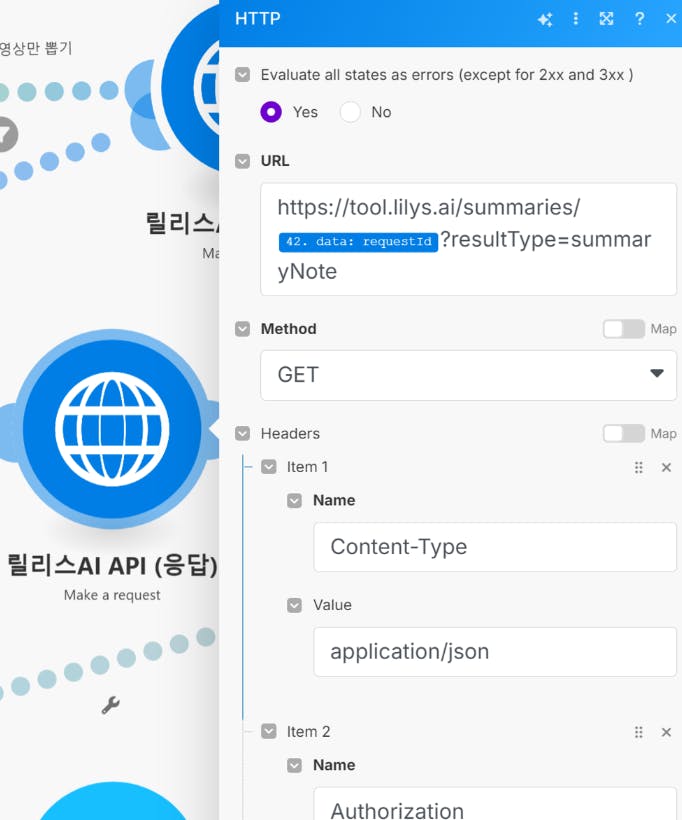Screen dimensions: 682x820
Task: Collapse the Item 2 header section
Action: pyautogui.click(x=269, y=732)
